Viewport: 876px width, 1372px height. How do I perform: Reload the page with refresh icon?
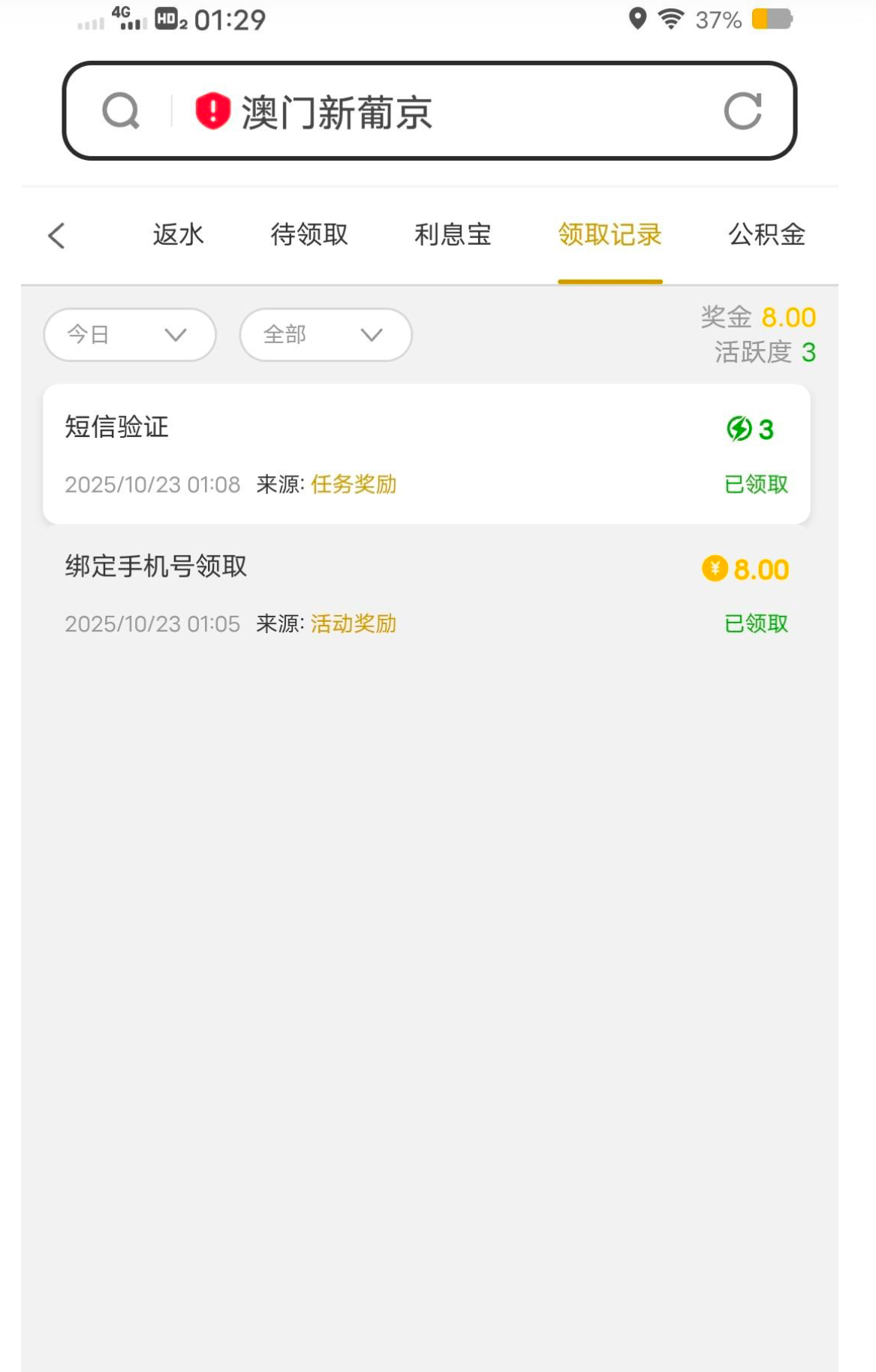[x=742, y=111]
